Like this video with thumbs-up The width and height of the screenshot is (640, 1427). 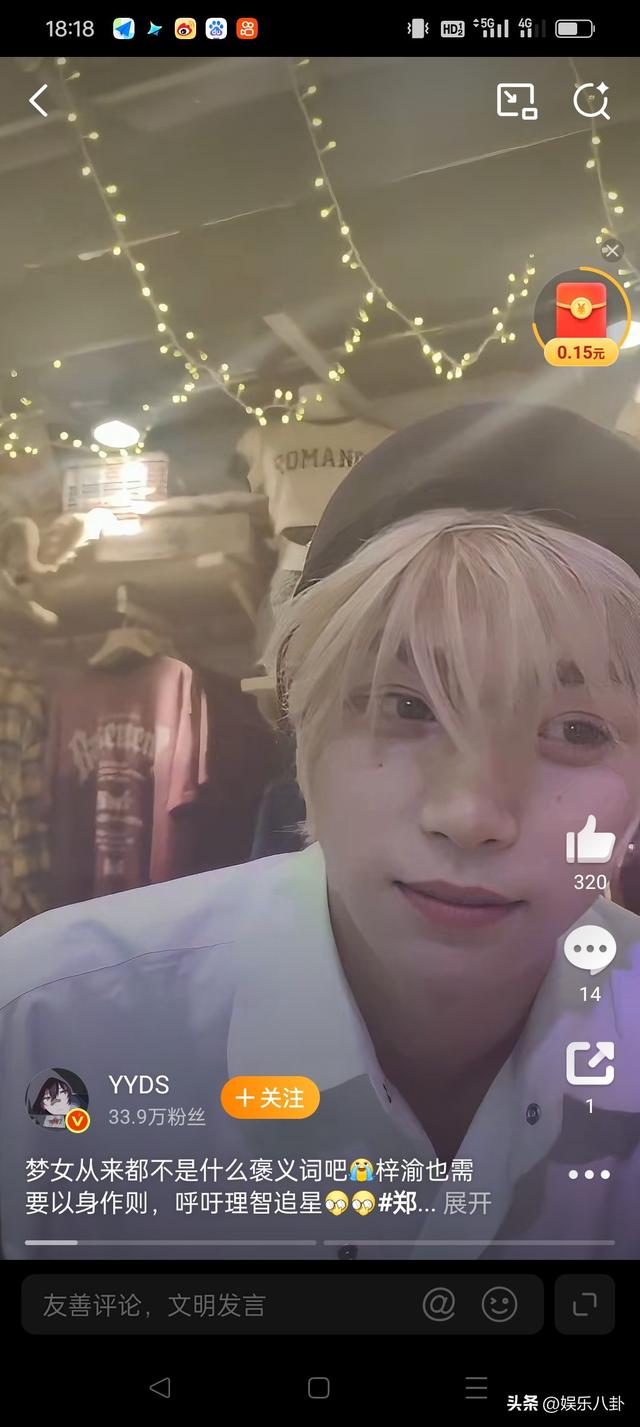(590, 840)
